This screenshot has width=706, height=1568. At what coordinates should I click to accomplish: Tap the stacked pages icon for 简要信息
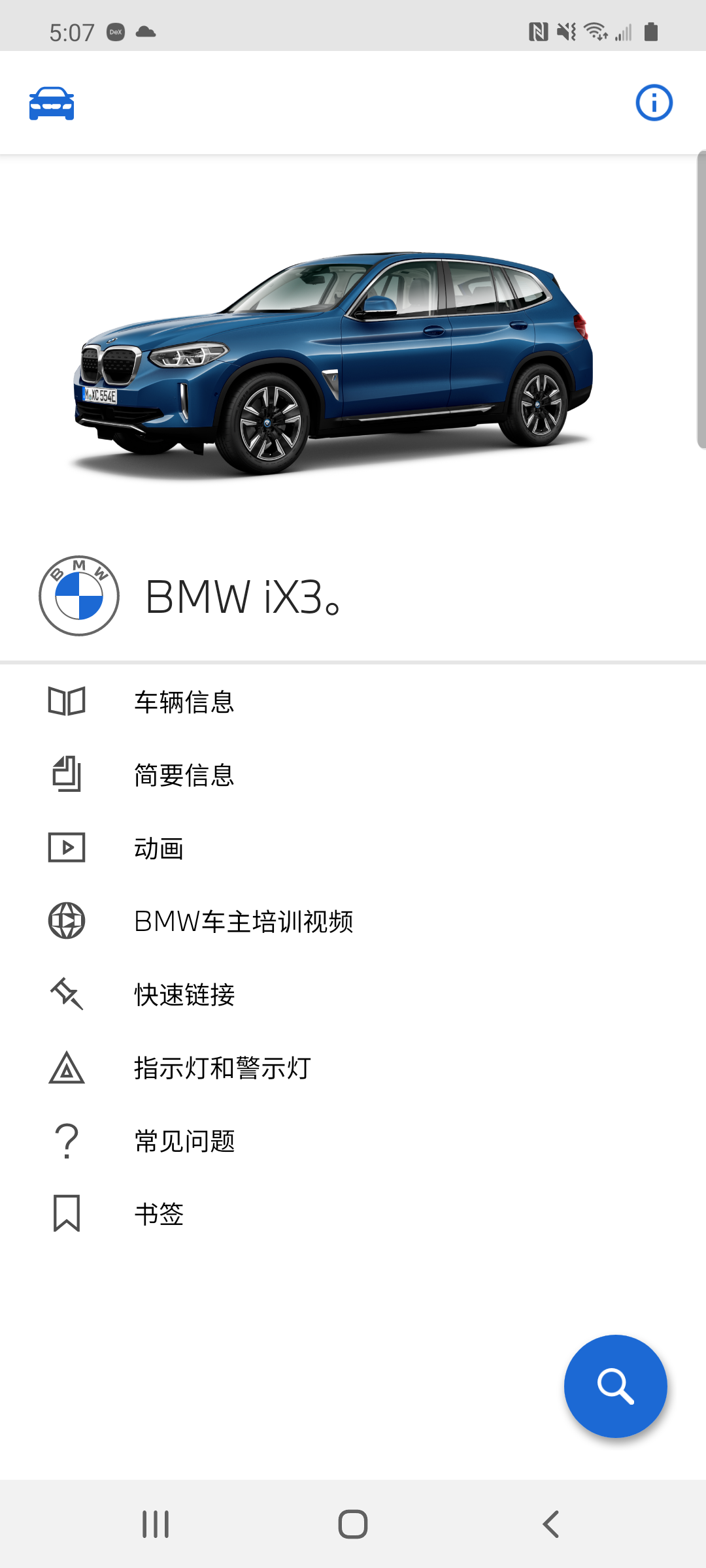coord(66,775)
